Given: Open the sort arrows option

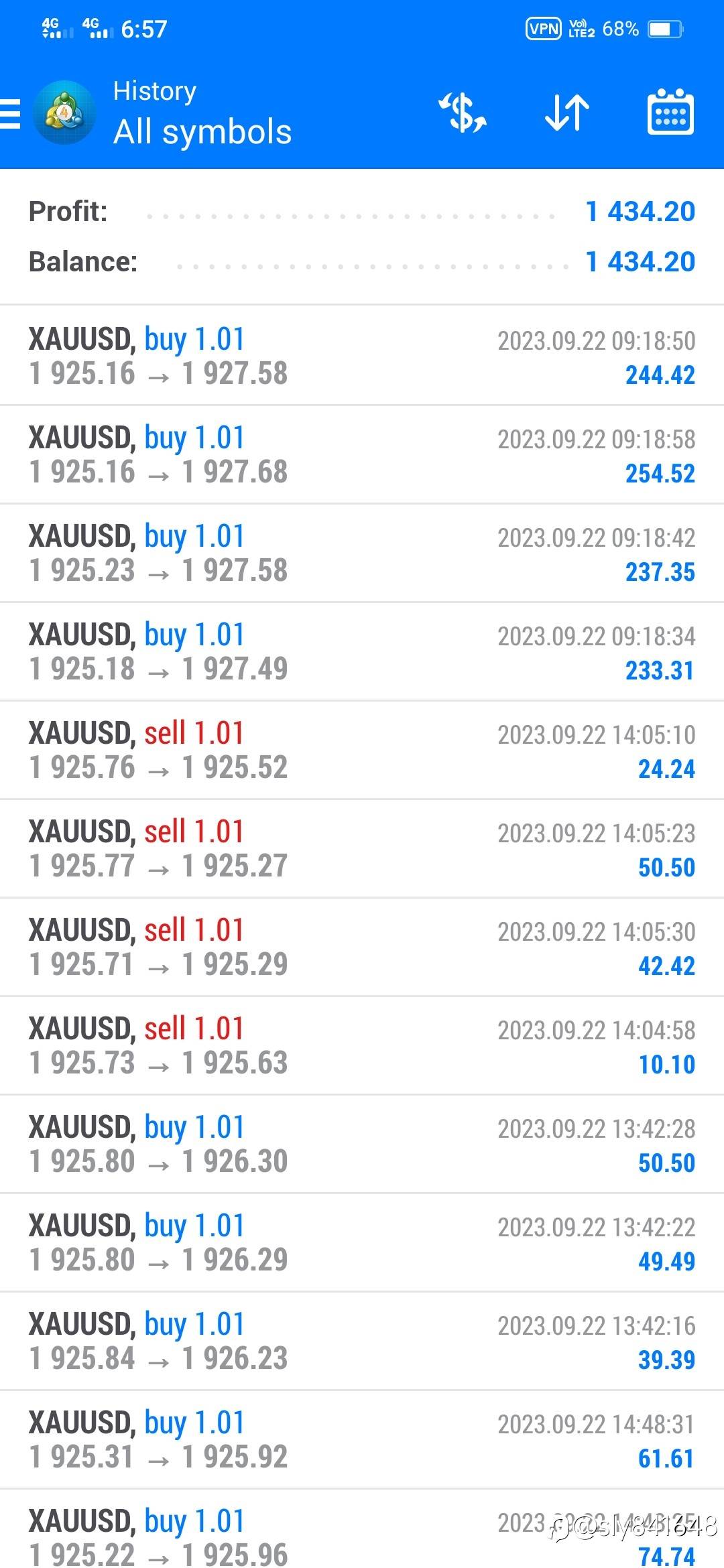Looking at the screenshot, I should click(566, 113).
